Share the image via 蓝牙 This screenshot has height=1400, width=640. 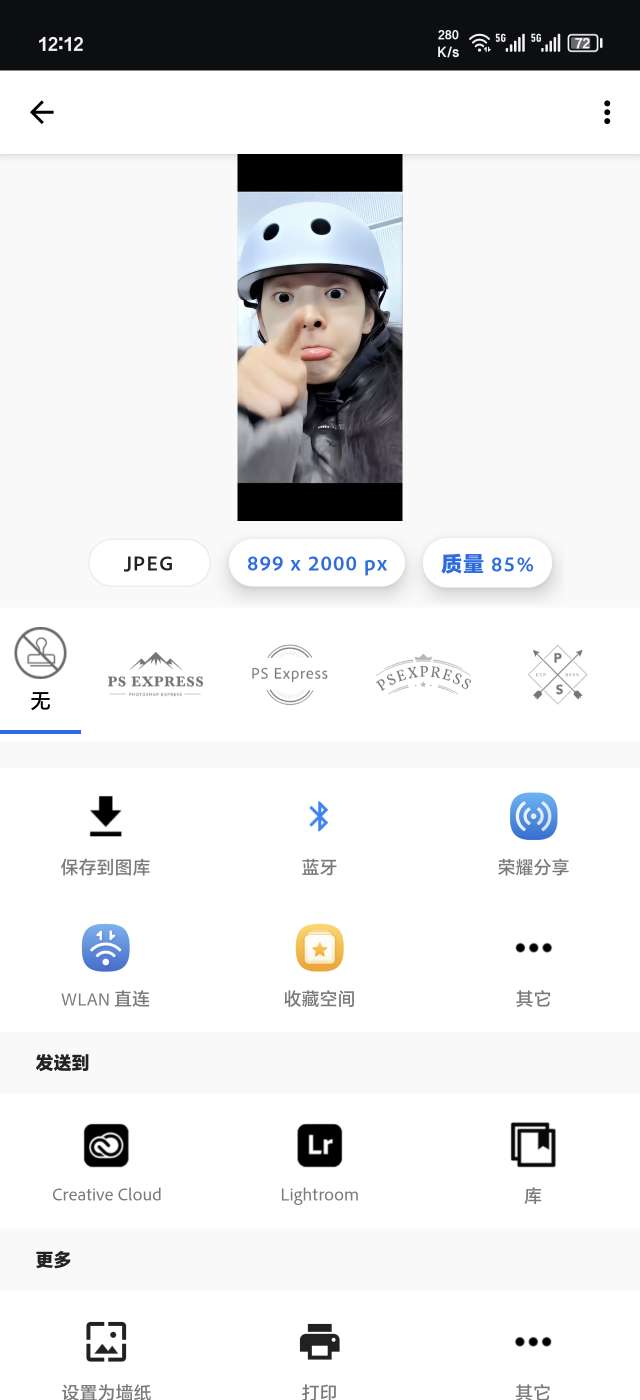pos(319,833)
